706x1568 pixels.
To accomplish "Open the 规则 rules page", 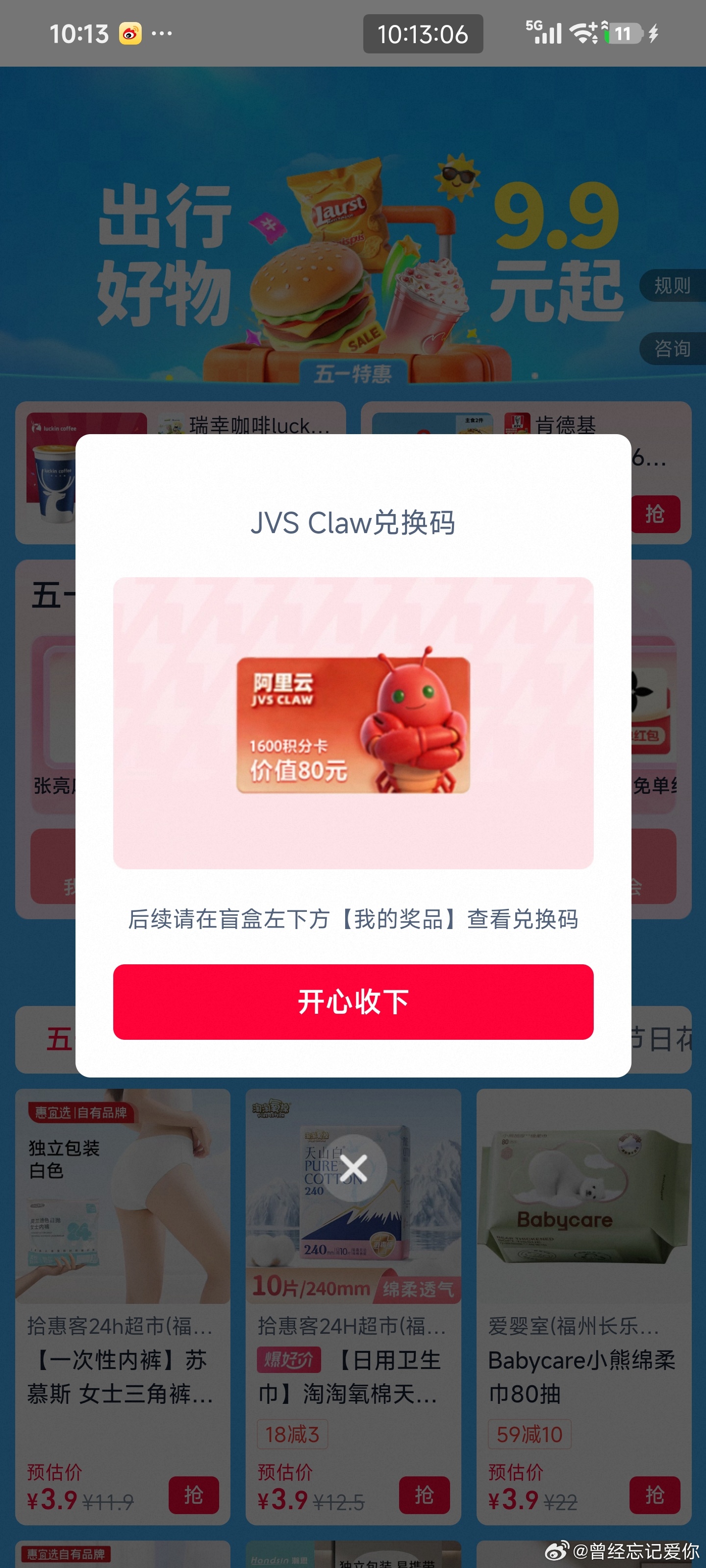I will click(671, 286).
